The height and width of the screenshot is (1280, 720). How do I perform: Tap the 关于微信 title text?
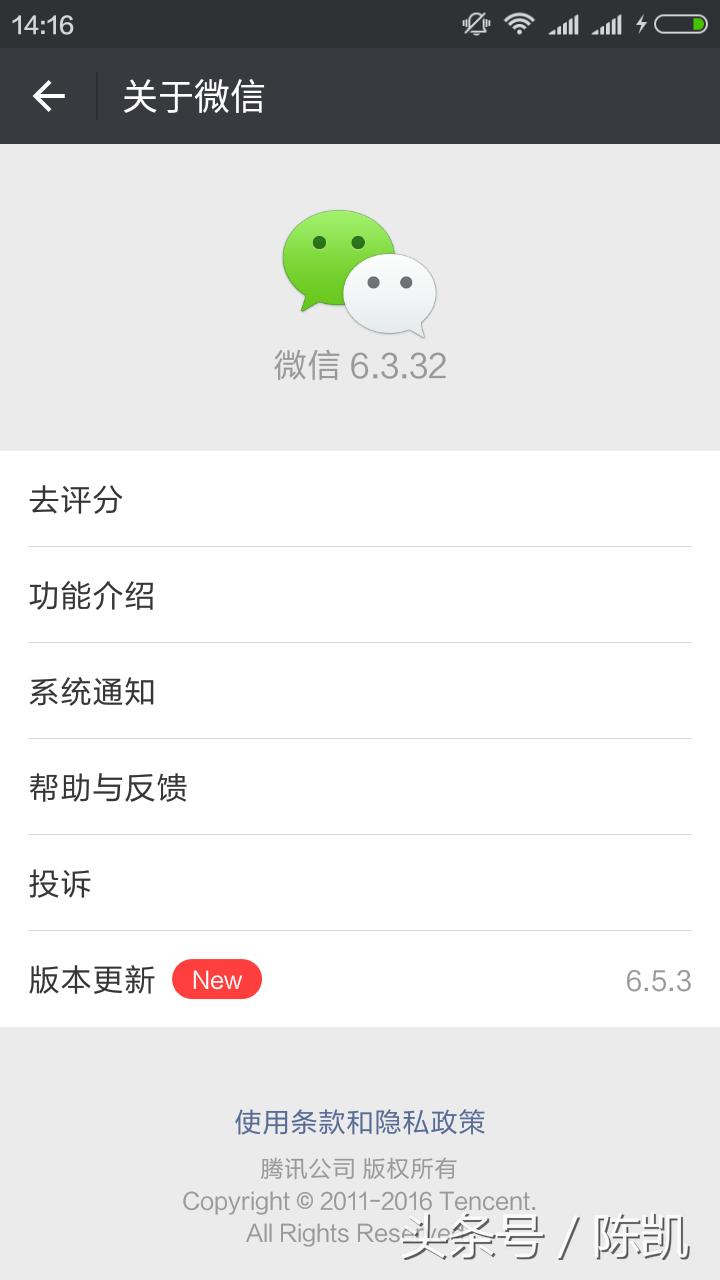coord(192,96)
